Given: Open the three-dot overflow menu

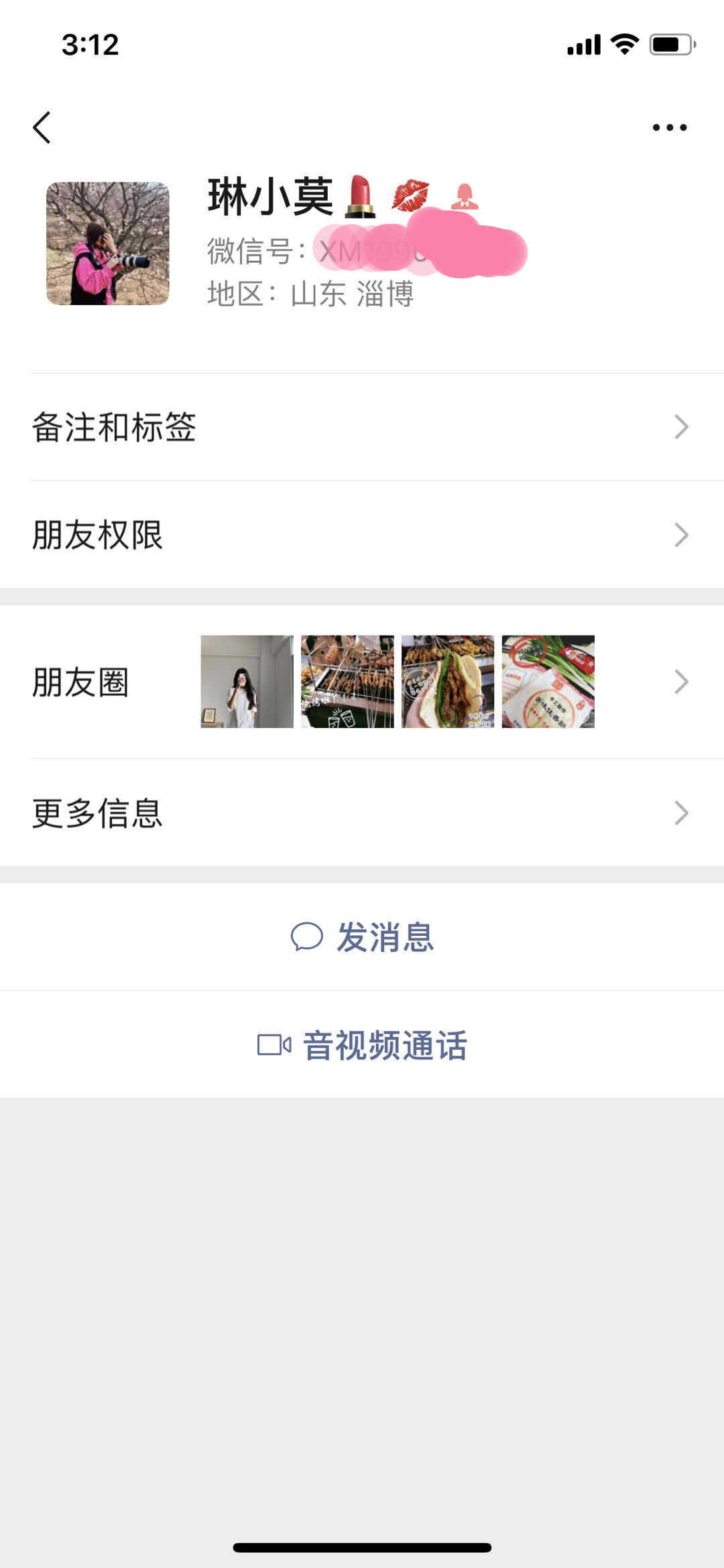Looking at the screenshot, I should point(669,127).
